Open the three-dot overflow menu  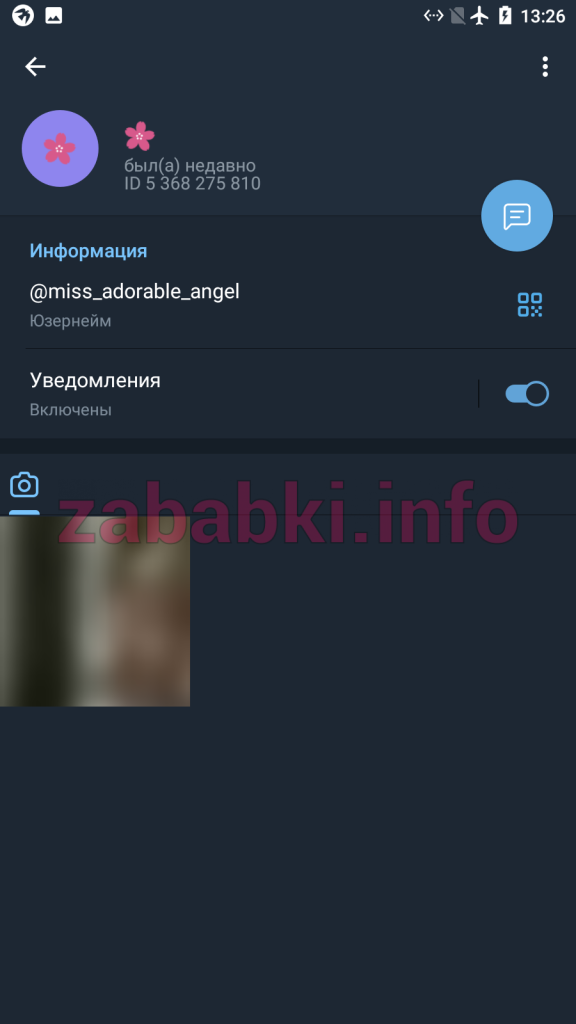click(545, 67)
